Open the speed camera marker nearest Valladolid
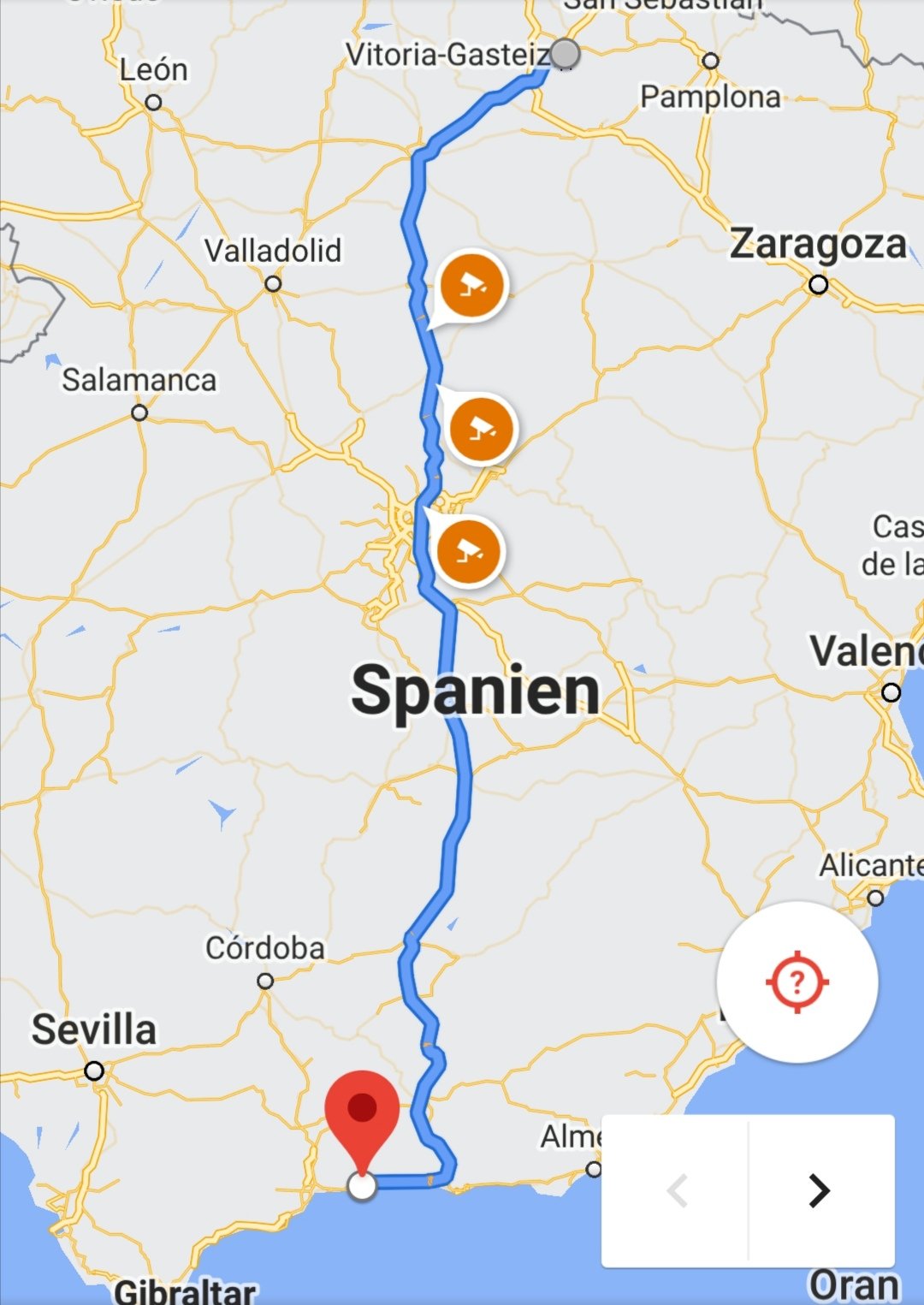 click(x=471, y=286)
